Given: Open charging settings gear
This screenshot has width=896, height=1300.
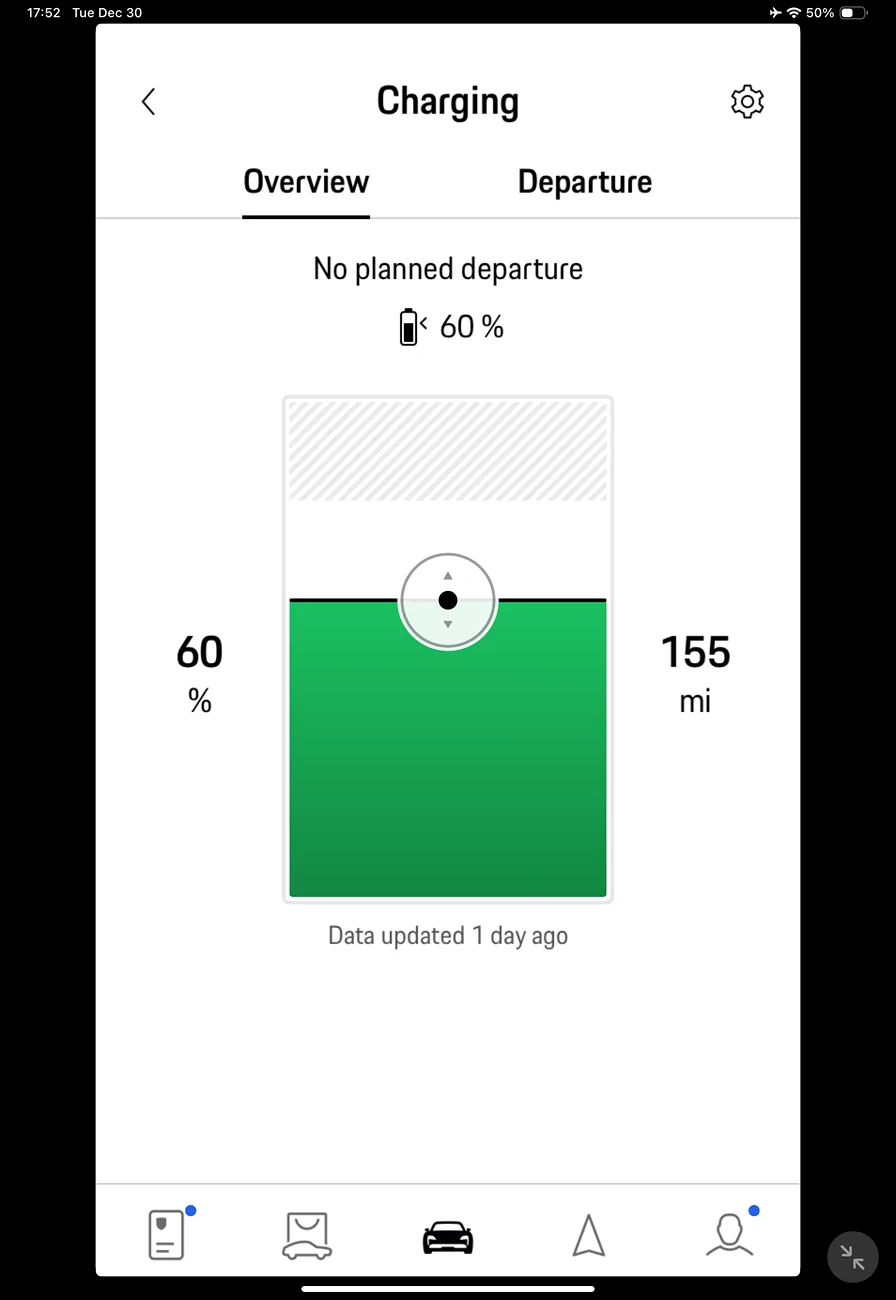Looking at the screenshot, I should [747, 101].
